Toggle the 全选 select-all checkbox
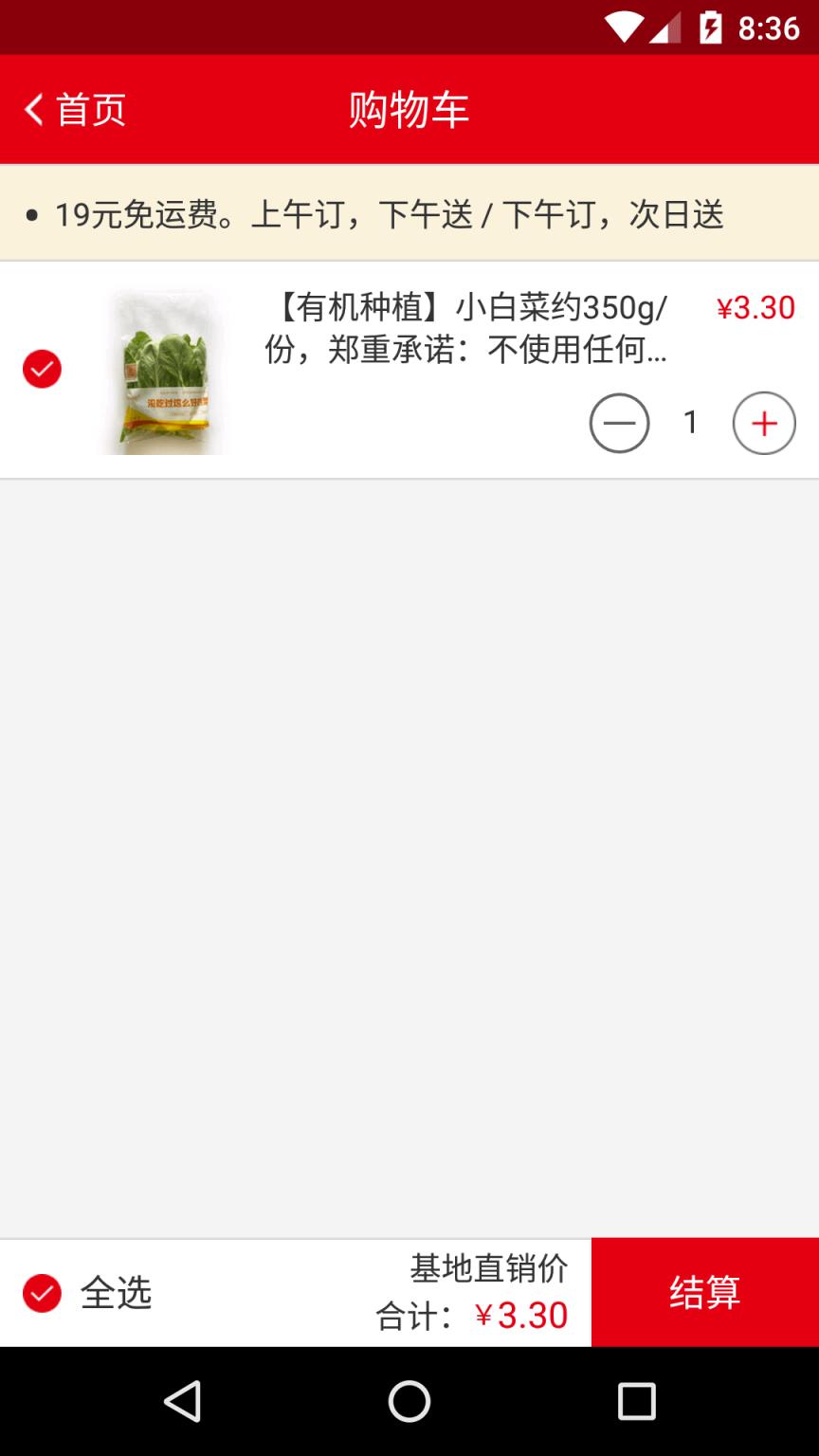 point(40,1291)
